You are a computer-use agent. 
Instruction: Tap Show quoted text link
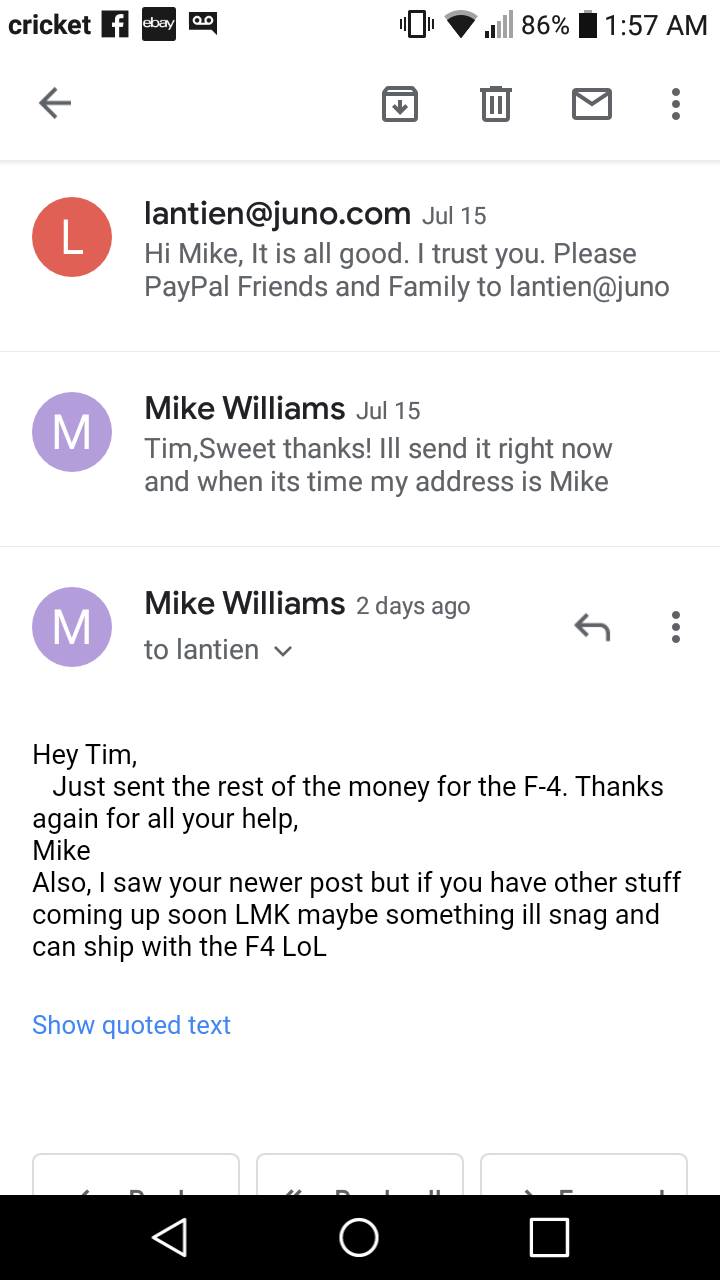[131, 1025]
